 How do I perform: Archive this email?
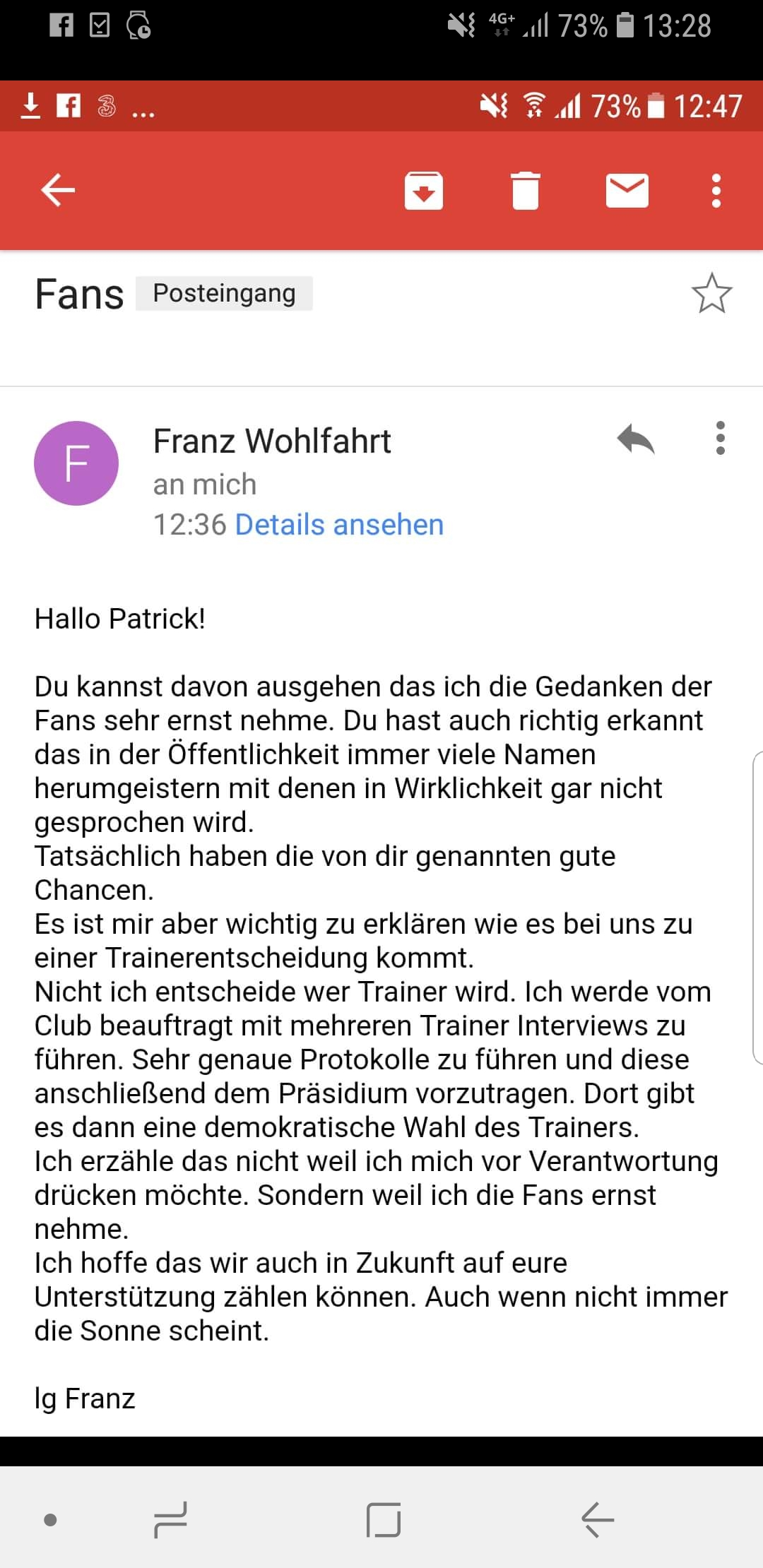point(424,191)
